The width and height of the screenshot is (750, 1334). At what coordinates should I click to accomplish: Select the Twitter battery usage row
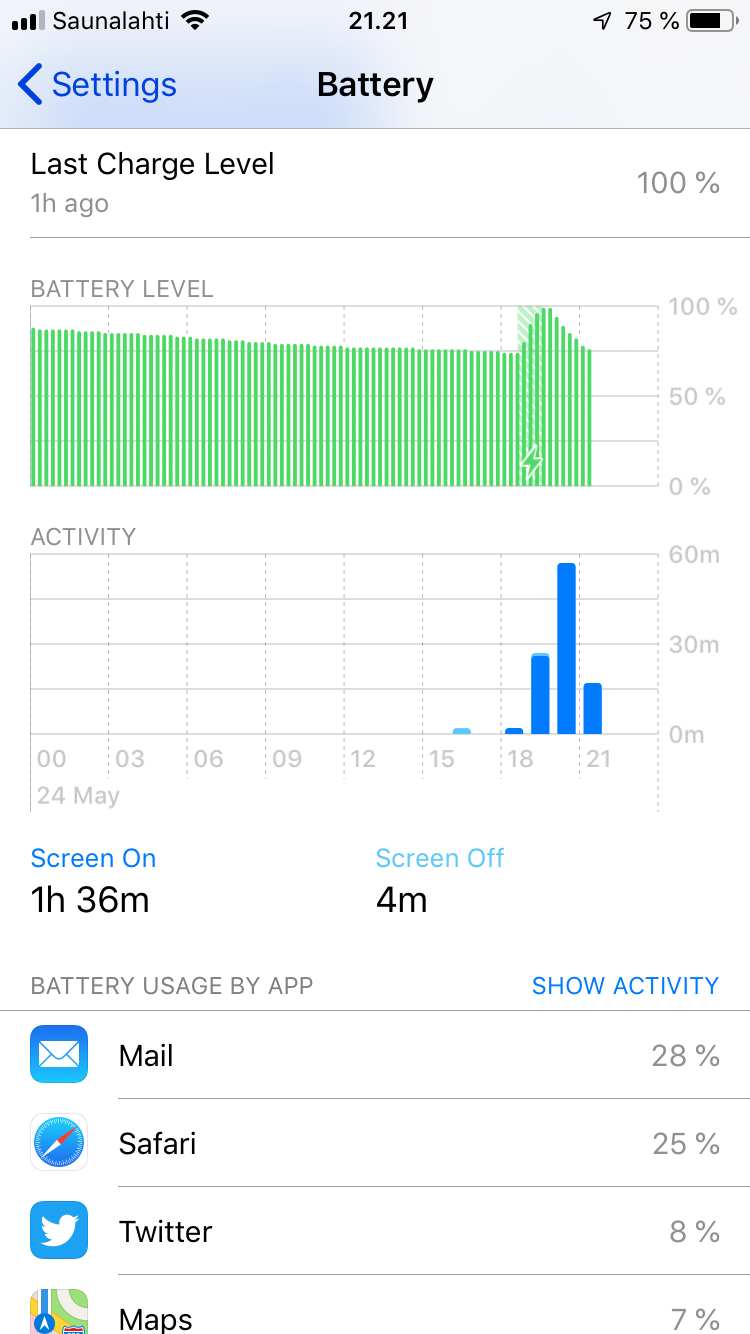click(375, 1231)
